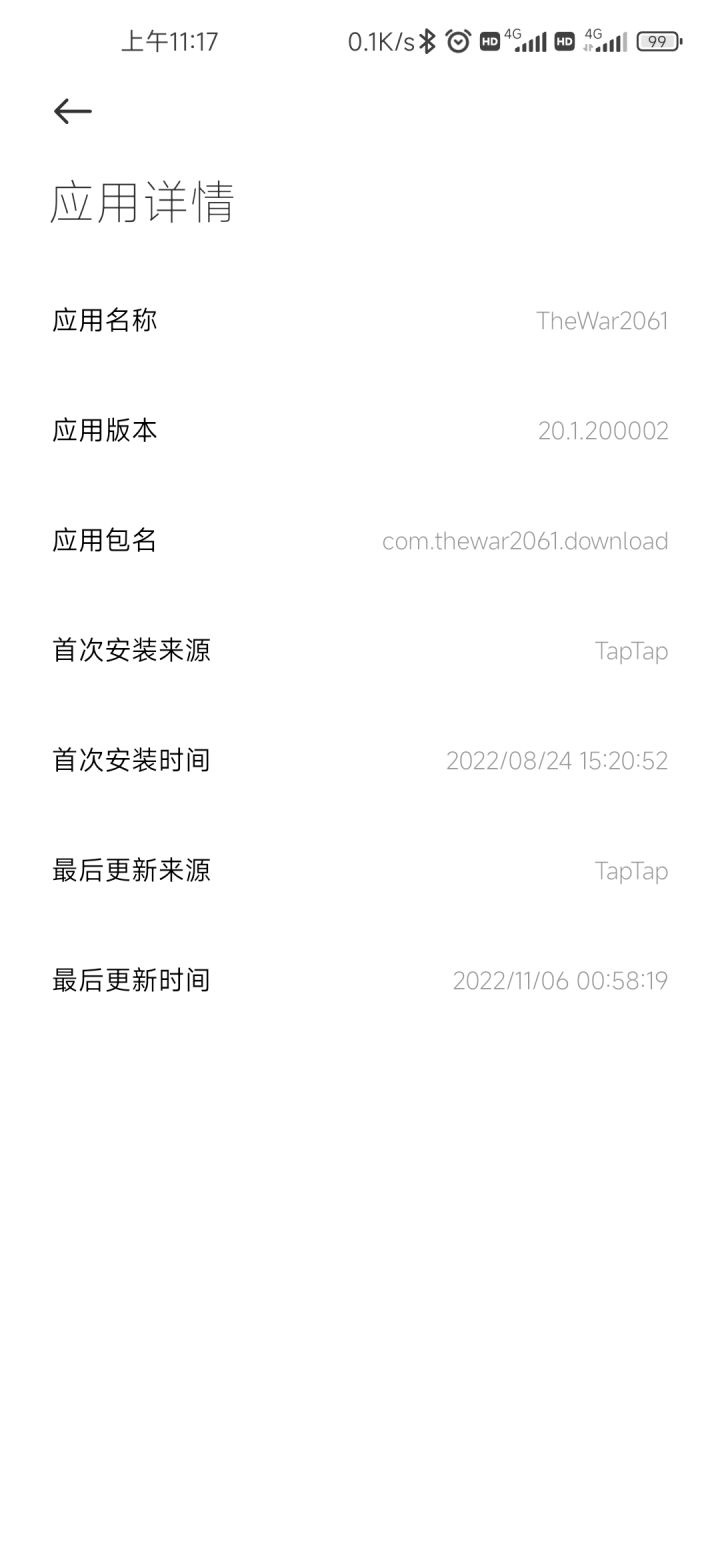Screen dimensions: 720x1560
Task: Tap the Bluetooth icon in status bar
Action: coord(428,40)
